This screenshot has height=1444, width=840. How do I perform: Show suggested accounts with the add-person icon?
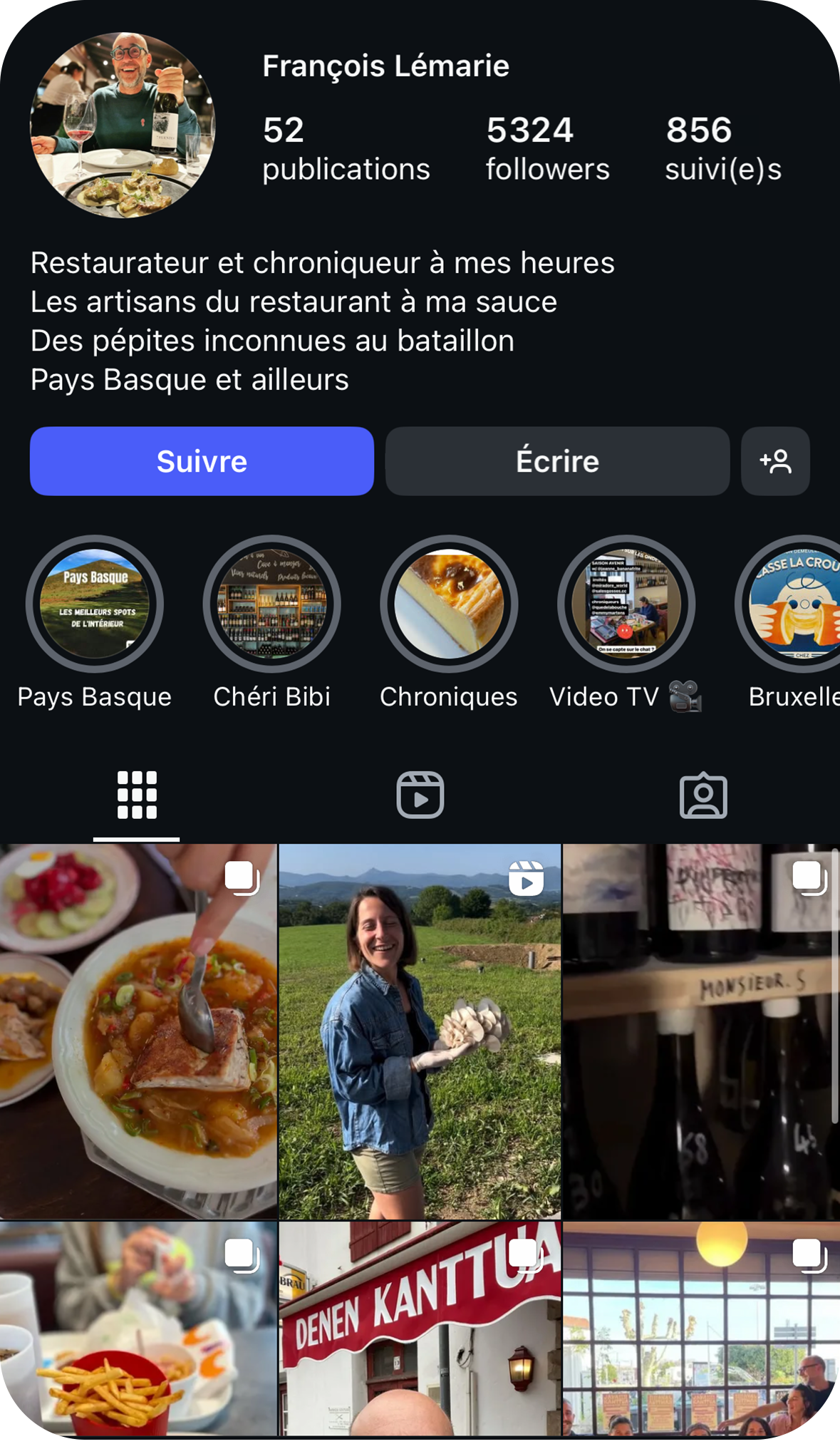point(775,461)
